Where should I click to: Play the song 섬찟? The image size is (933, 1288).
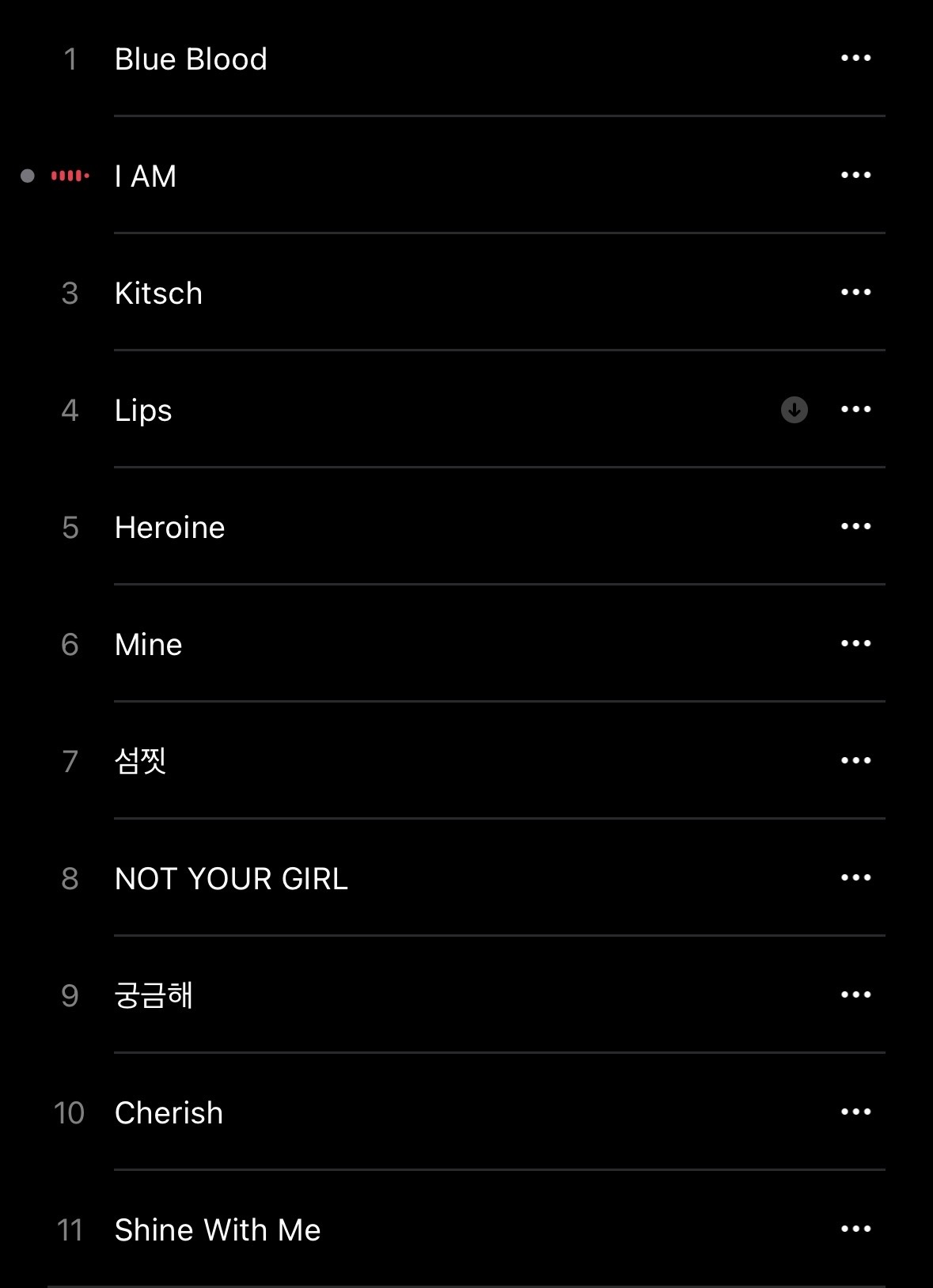click(140, 762)
